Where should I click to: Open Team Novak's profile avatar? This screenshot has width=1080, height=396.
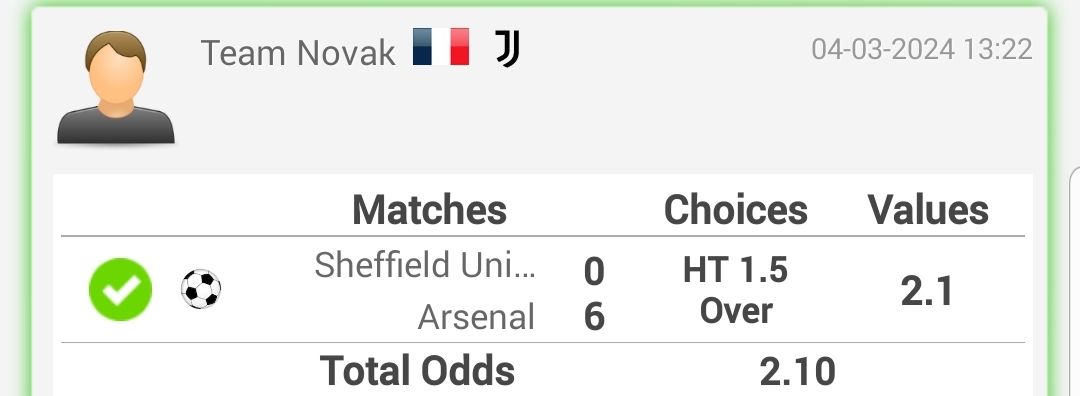(x=116, y=87)
